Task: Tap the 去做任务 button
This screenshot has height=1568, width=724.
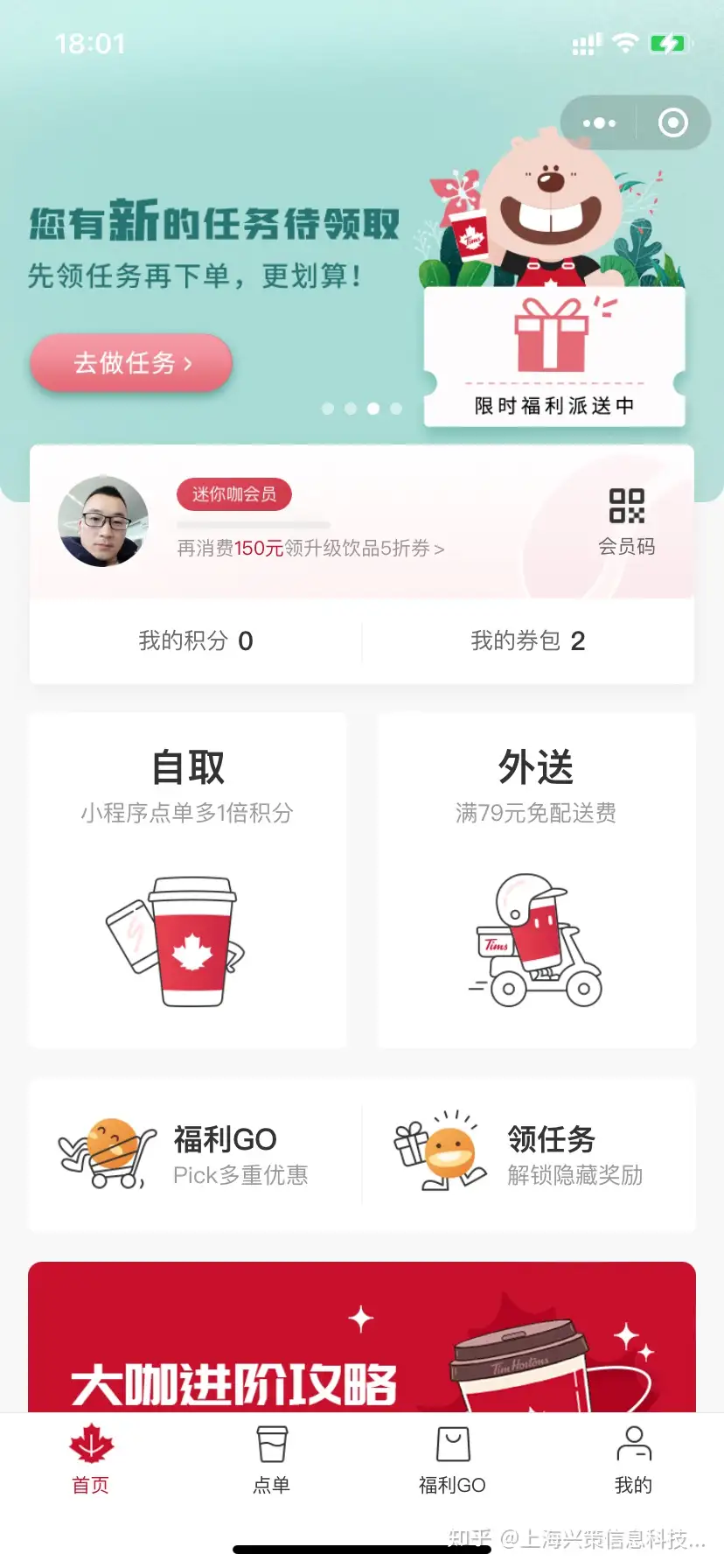Action: pos(131,362)
